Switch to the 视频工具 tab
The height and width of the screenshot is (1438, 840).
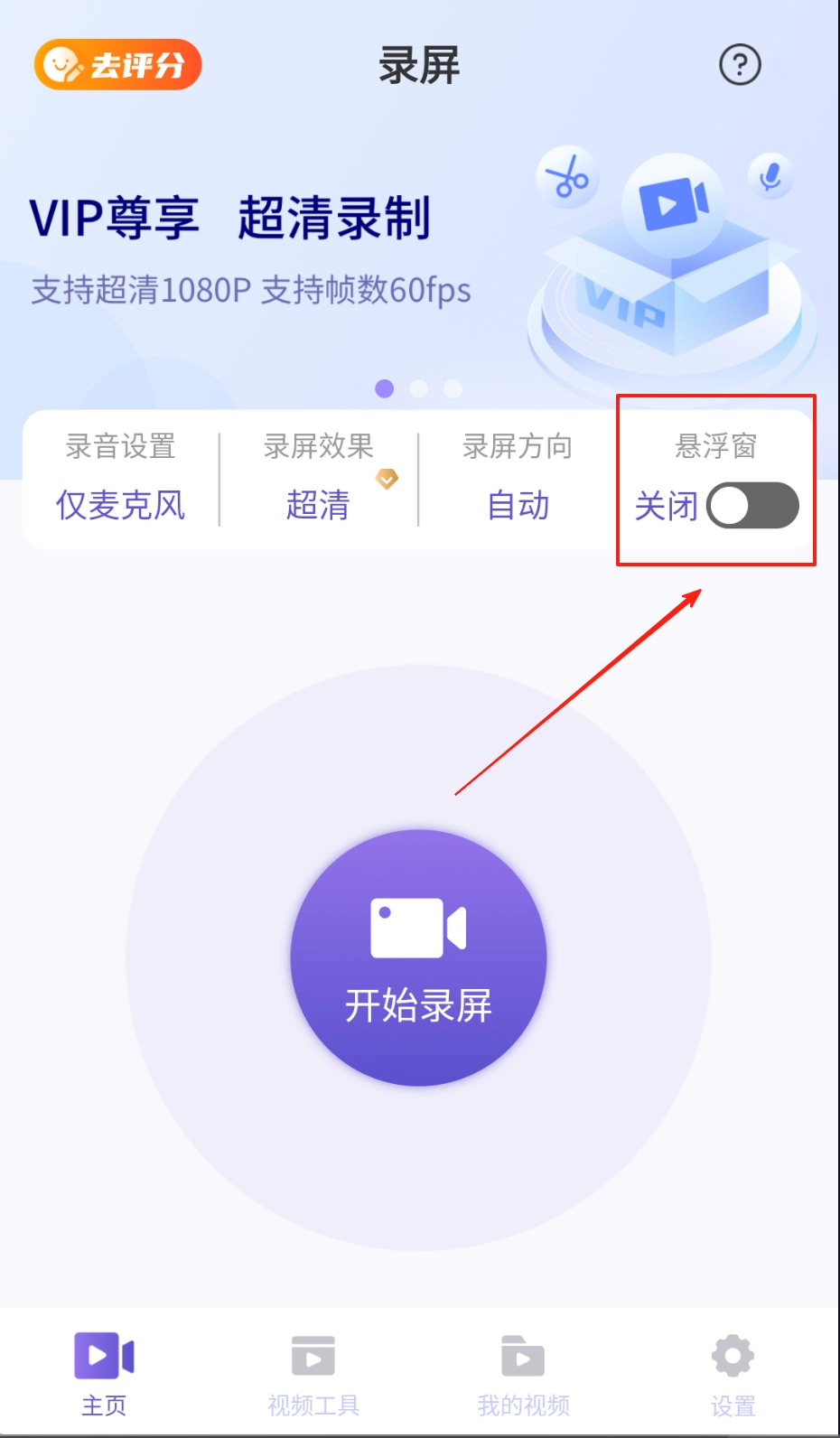coord(313,1375)
